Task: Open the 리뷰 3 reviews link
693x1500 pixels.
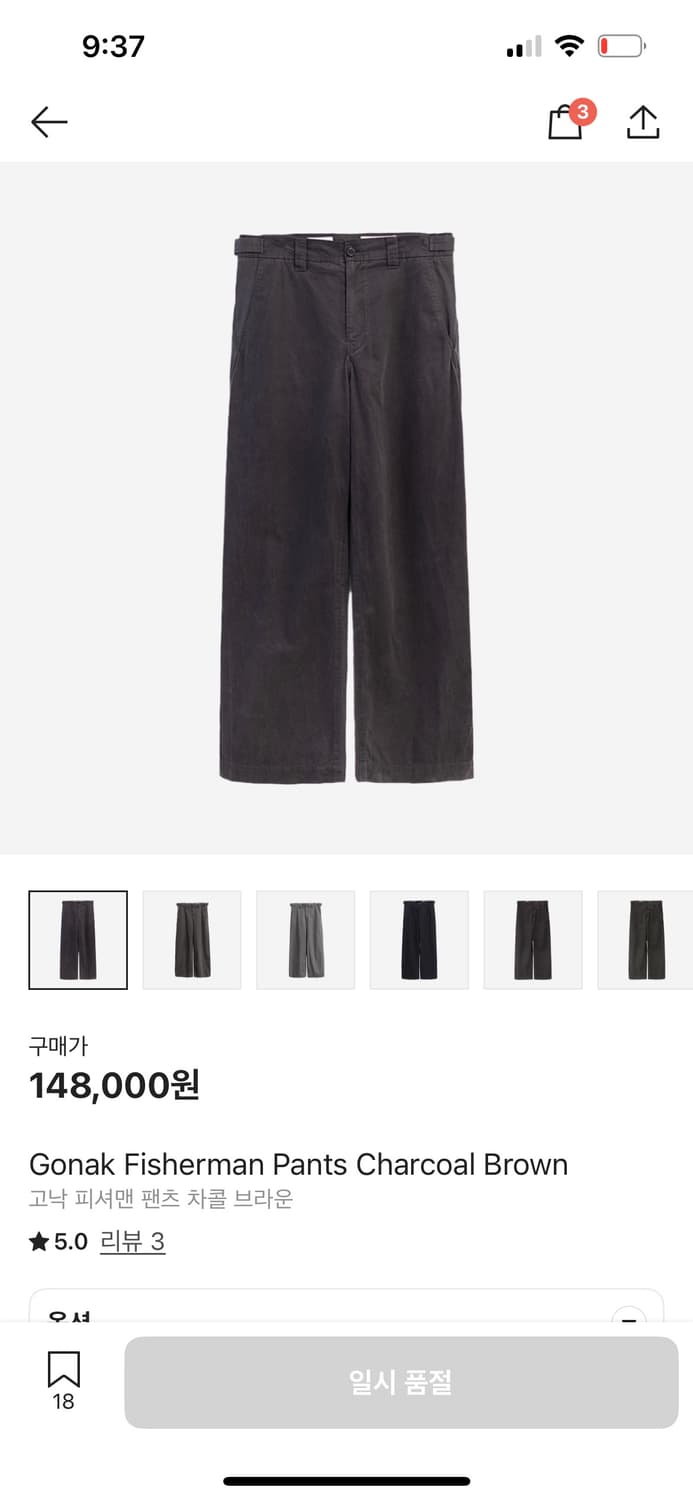Action: pos(132,1242)
